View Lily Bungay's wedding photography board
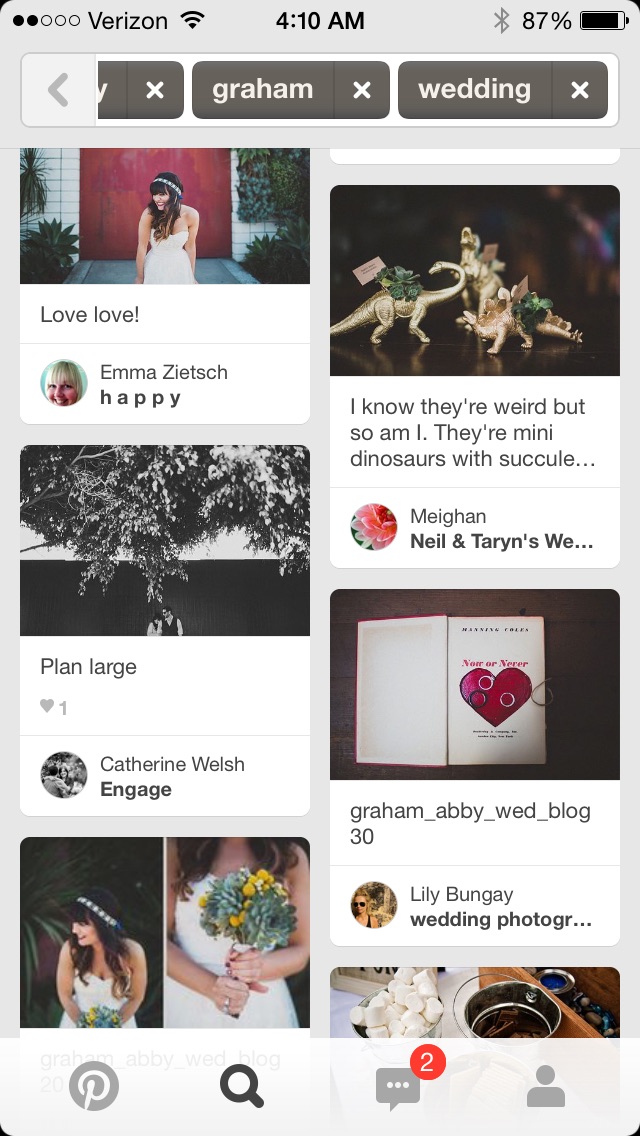This screenshot has height=1136, width=640. tap(475, 906)
